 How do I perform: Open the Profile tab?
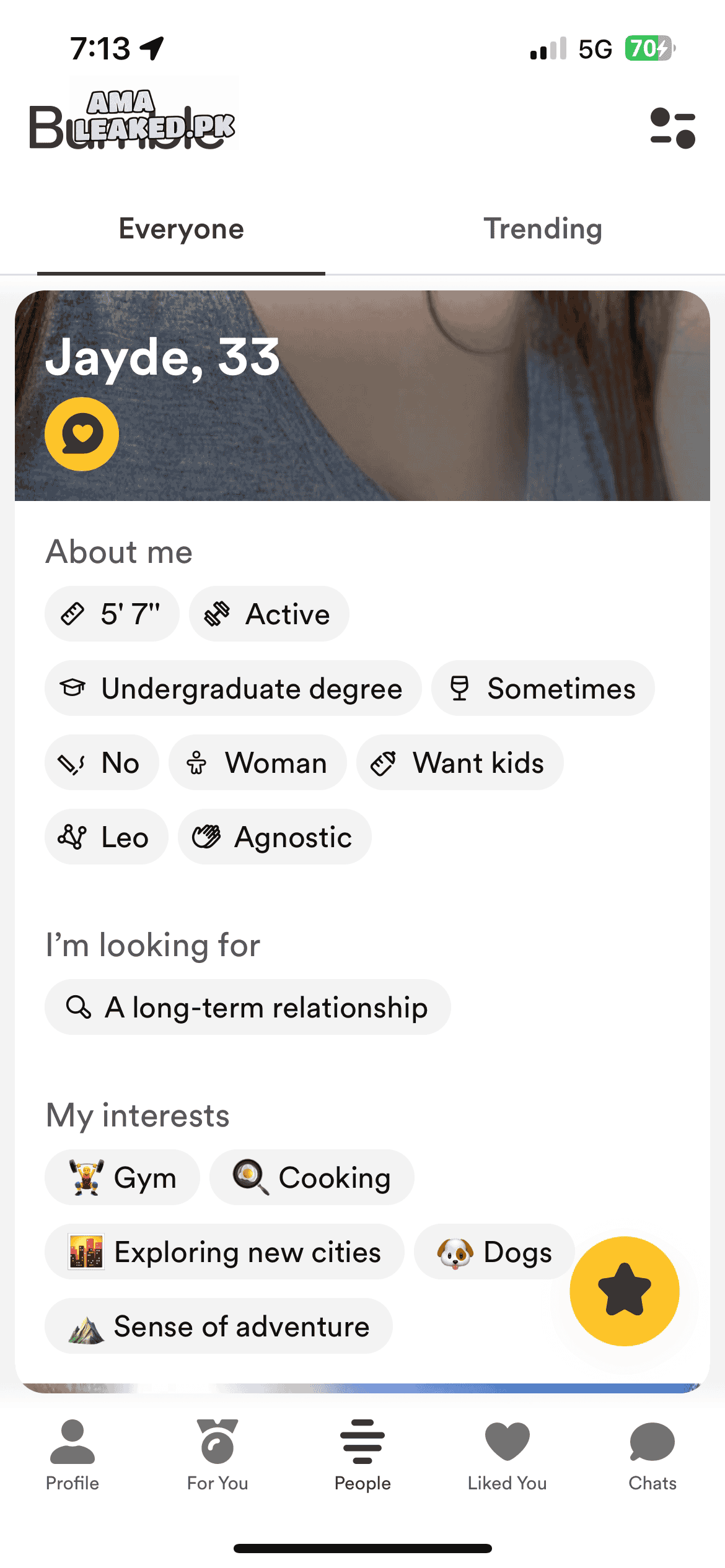click(72, 1455)
